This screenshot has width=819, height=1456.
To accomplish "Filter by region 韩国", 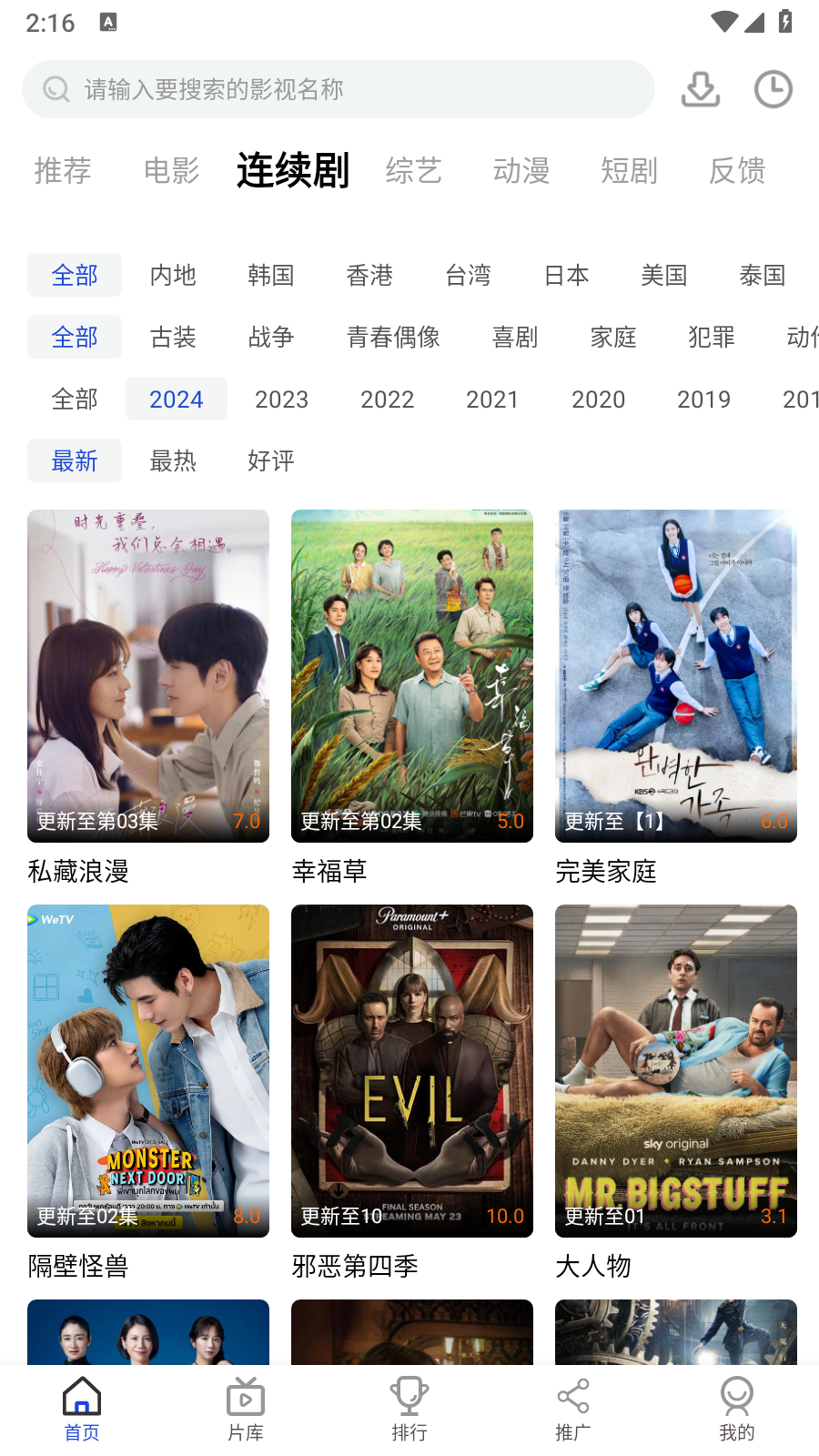I will (271, 275).
